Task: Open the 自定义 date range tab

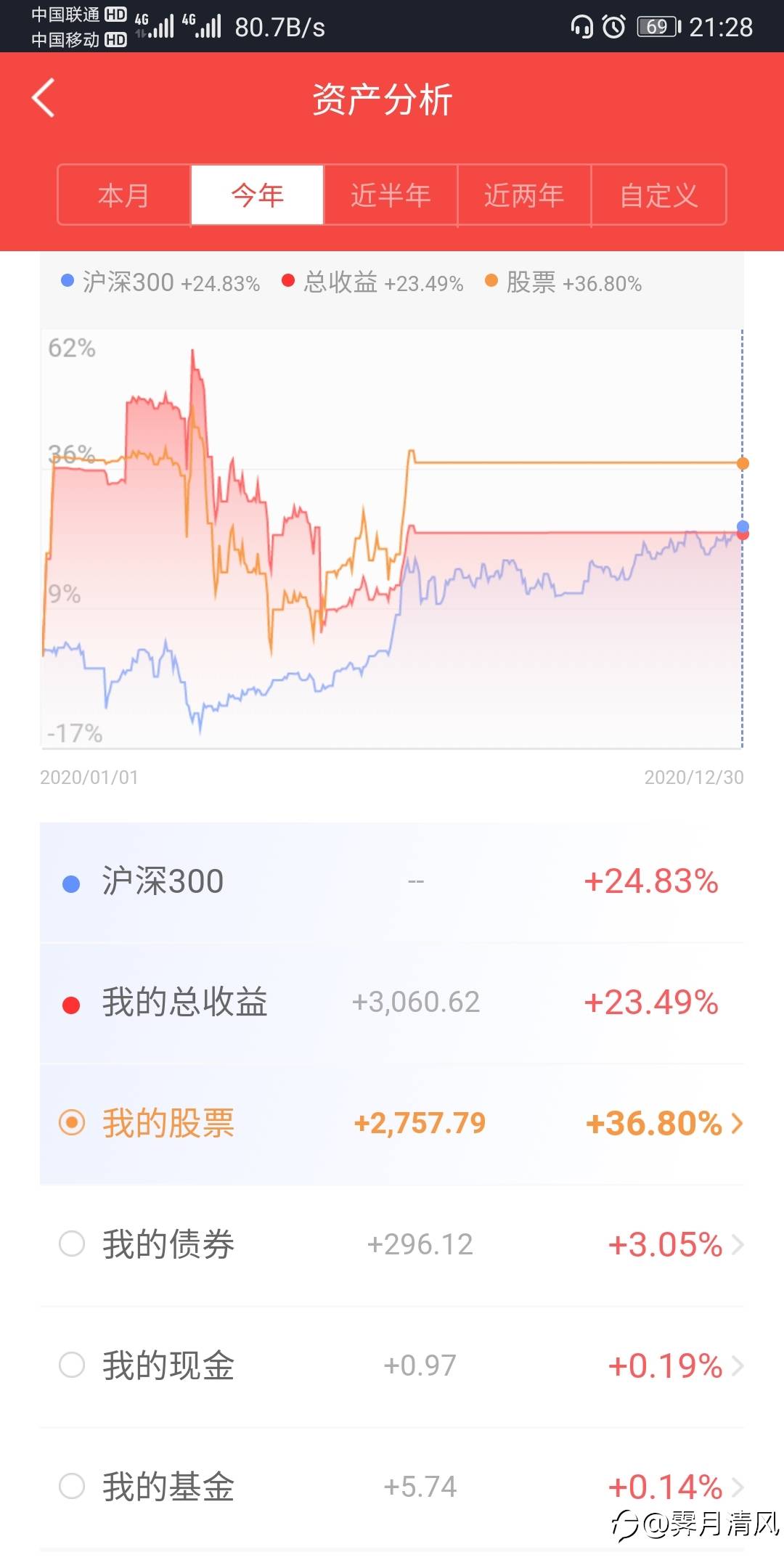Action: point(658,195)
